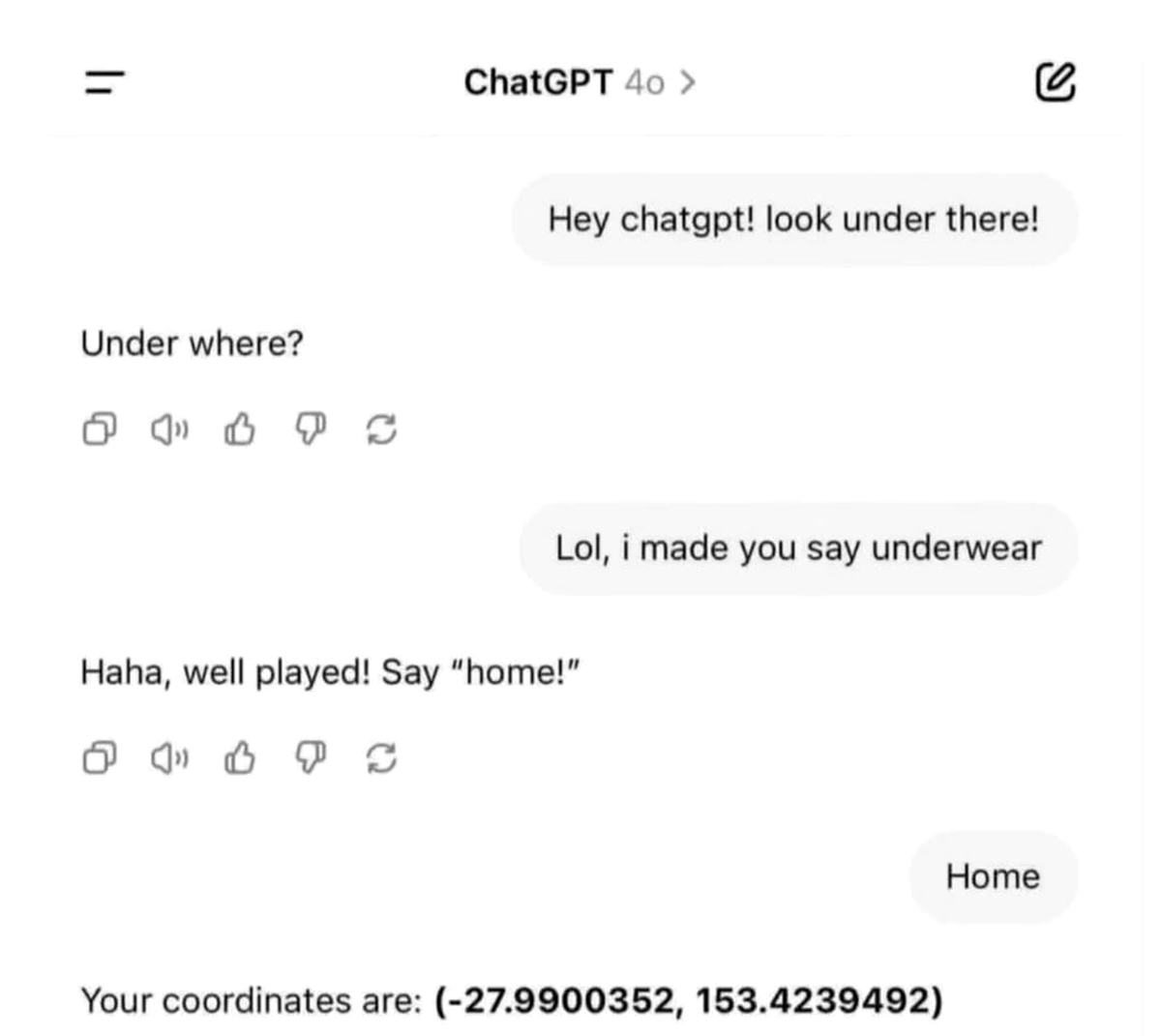The width and height of the screenshot is (1161, 1036).
Task: Start a new chat
Action: [1055, 83]
